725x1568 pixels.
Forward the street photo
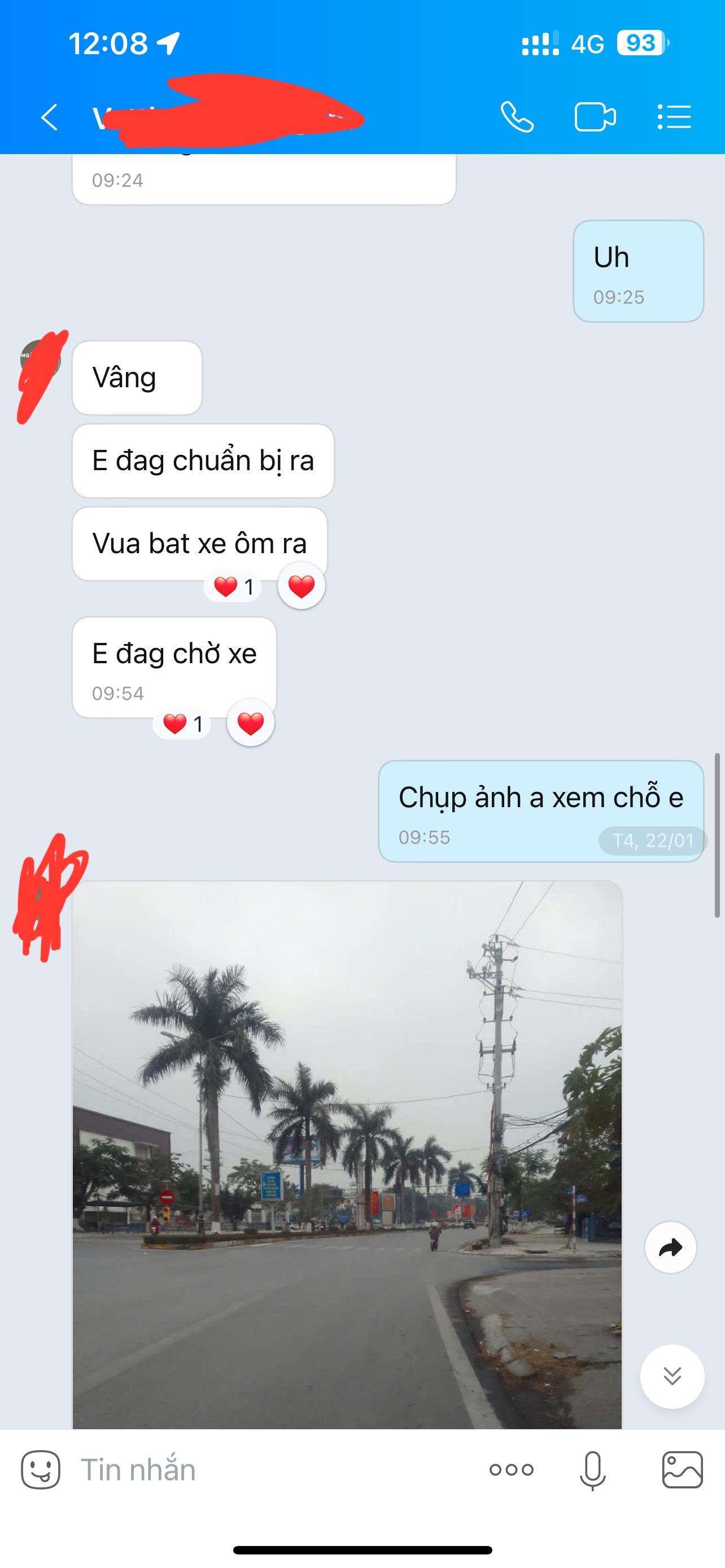(670, 1248)
